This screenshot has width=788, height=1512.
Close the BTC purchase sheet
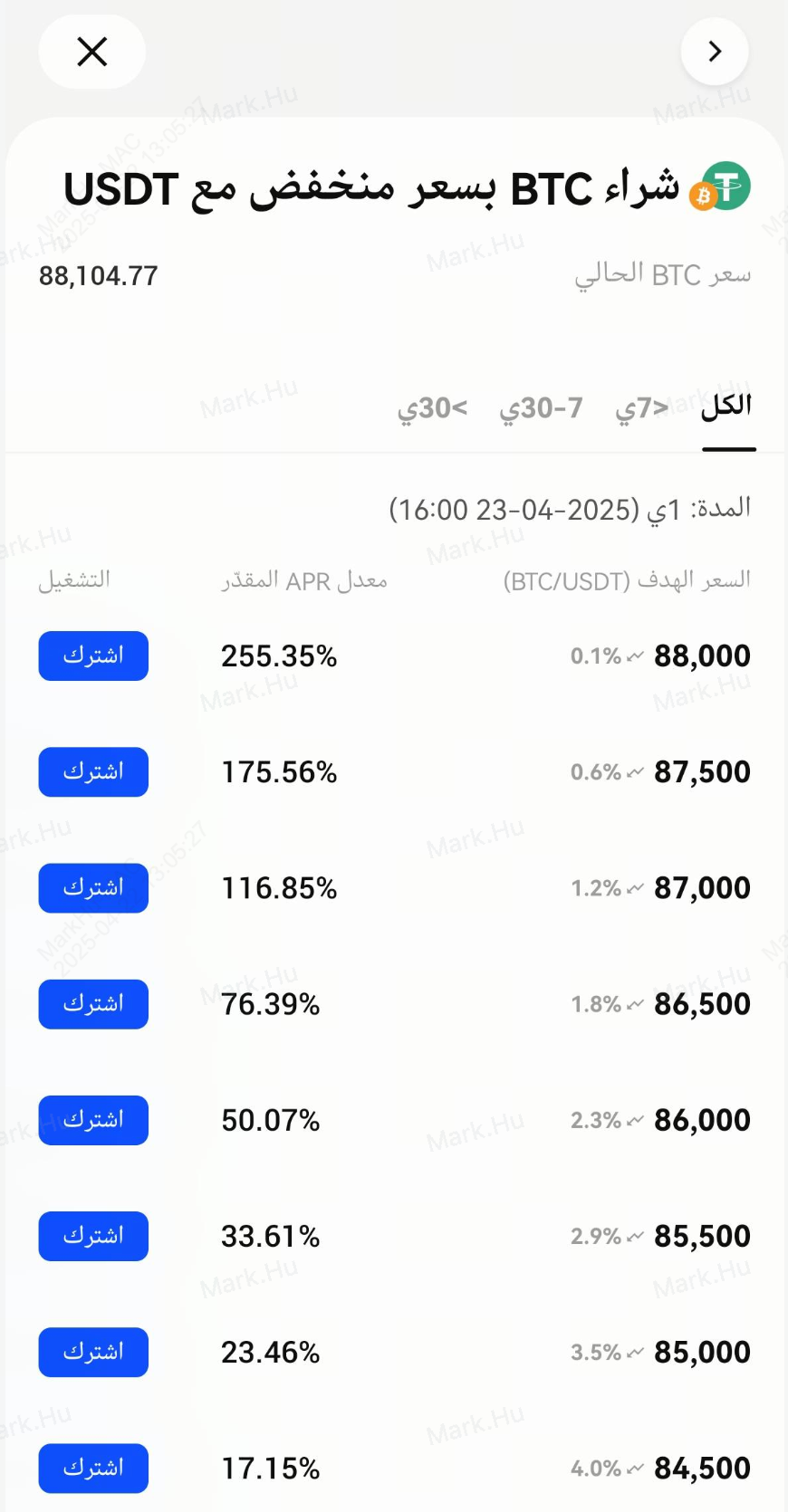point(92,52)
